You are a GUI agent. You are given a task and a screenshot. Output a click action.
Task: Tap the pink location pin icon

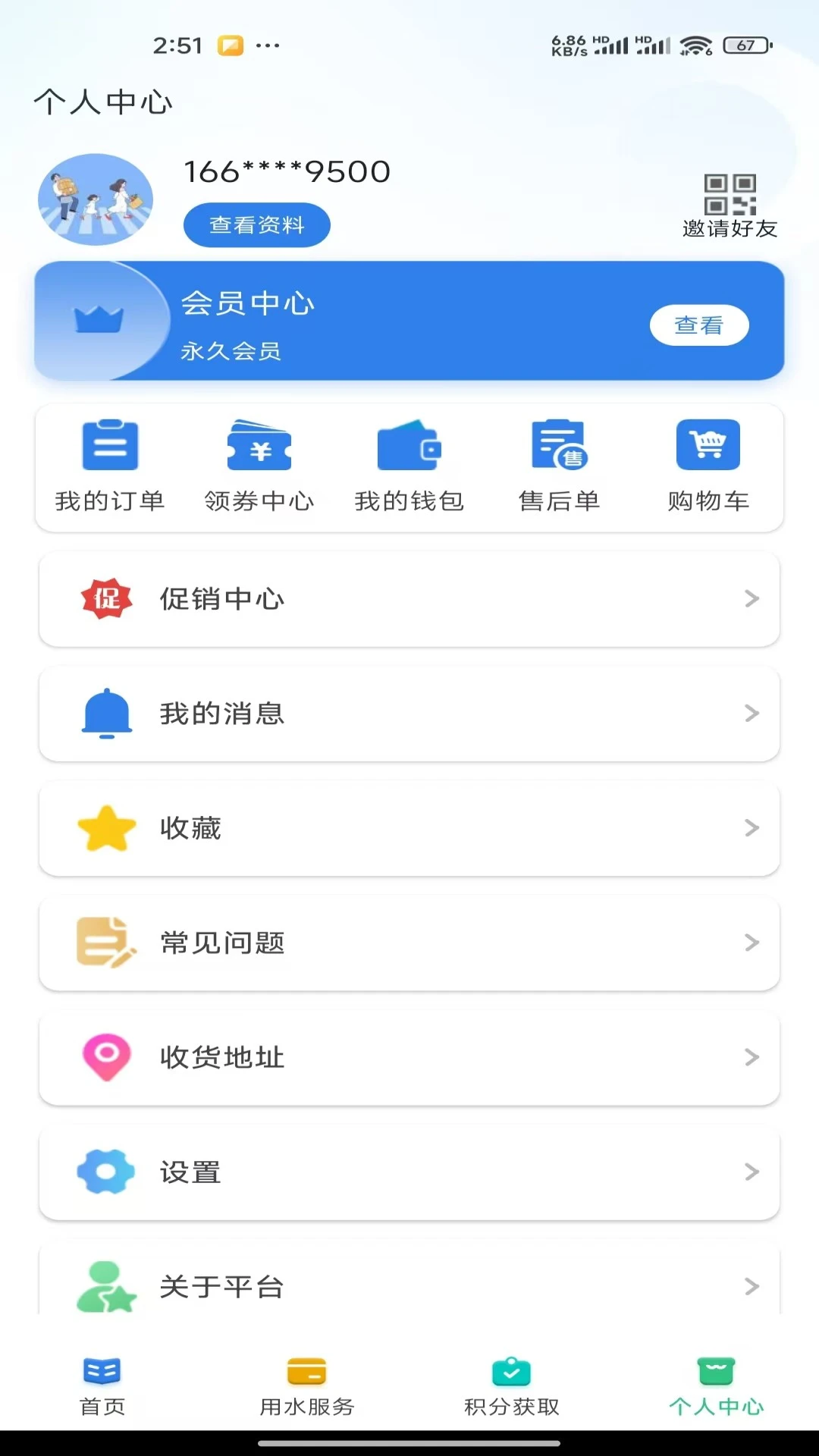106,1057
